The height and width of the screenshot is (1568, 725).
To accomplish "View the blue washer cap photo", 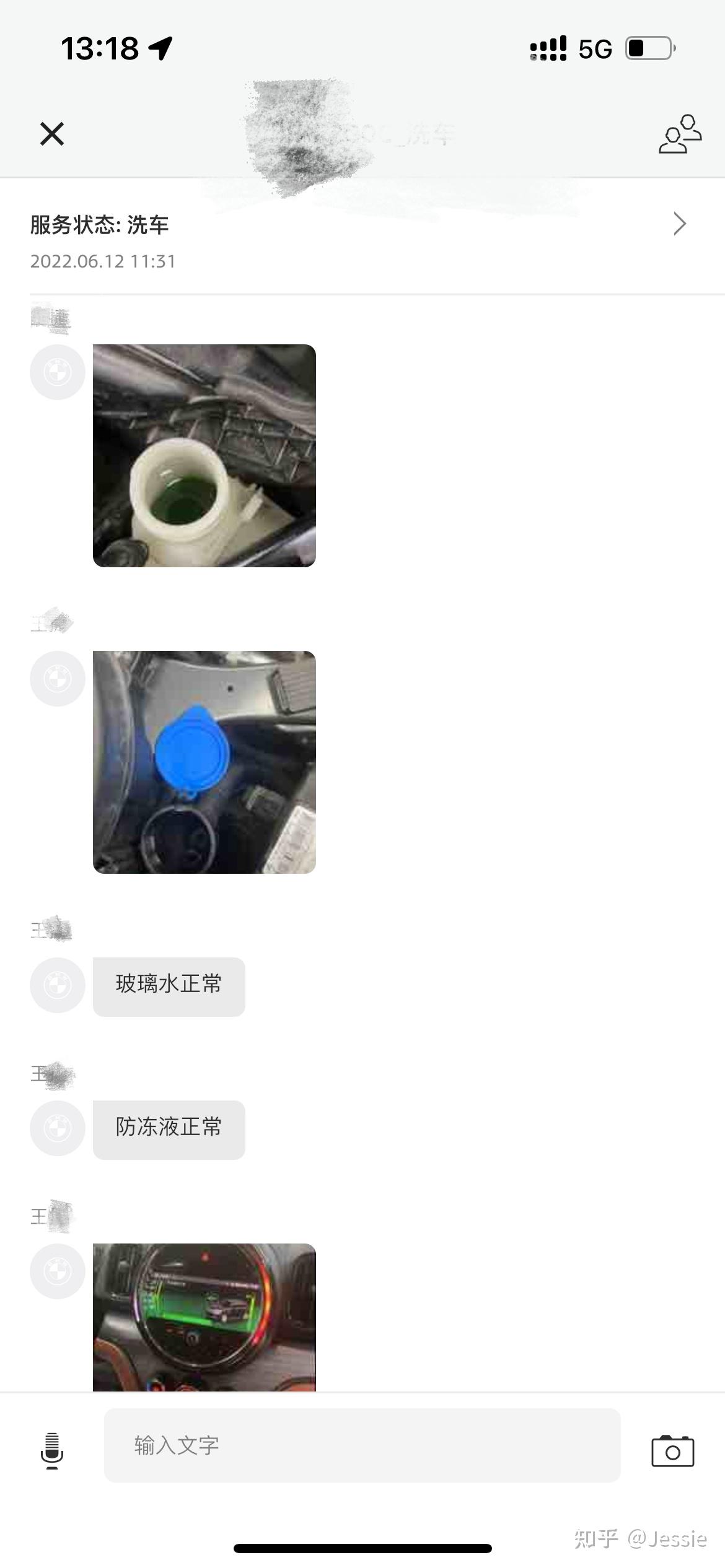I will click(204, 762).
